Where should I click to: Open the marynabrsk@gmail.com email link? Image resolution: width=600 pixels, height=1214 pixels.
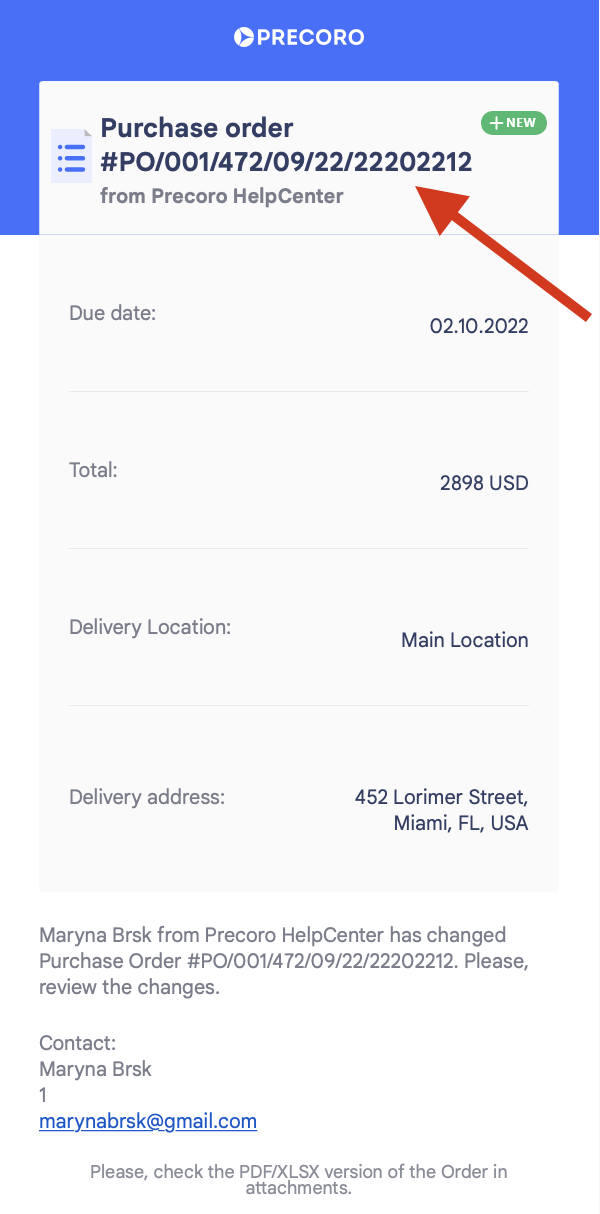tap(148, 1121)
